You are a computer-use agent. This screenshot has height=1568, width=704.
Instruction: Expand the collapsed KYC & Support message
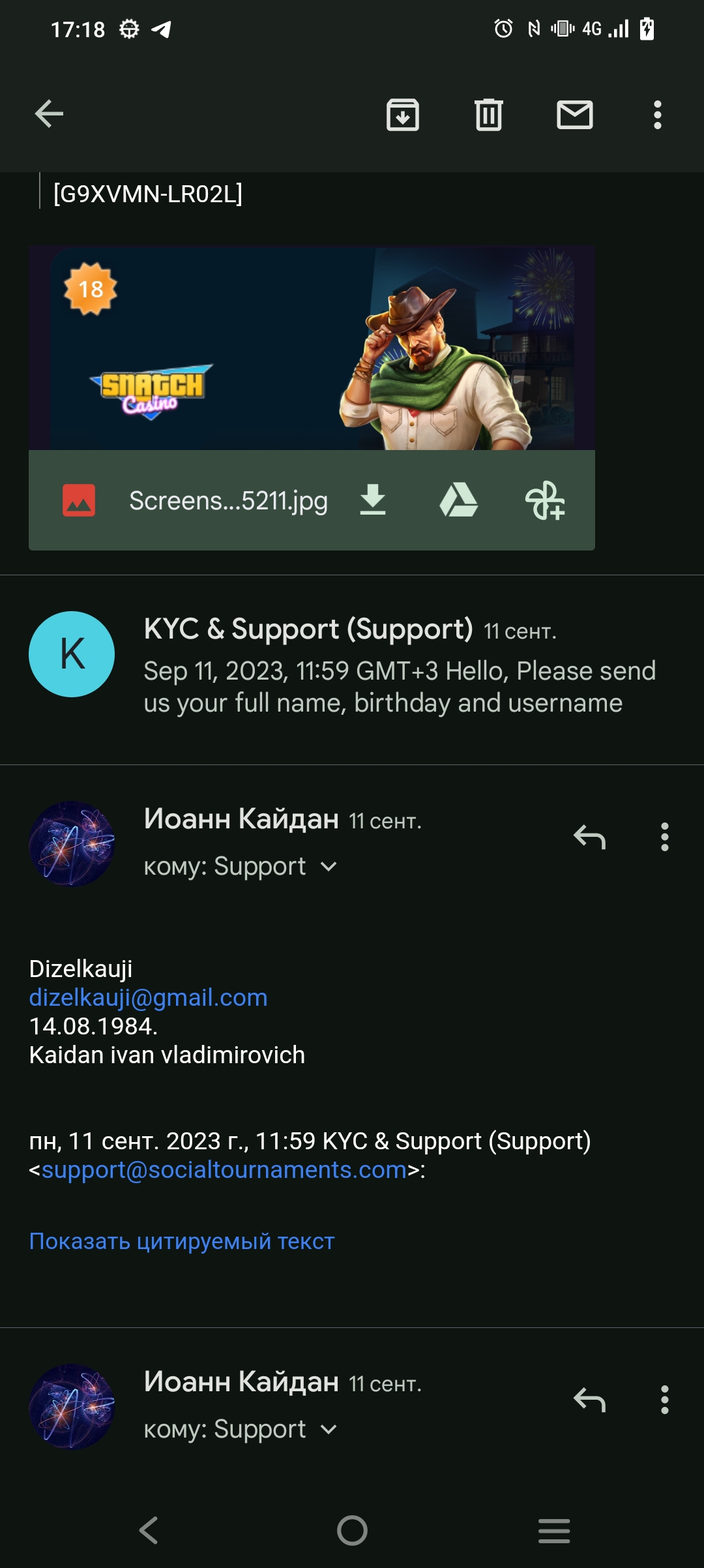tap(352, 669)
